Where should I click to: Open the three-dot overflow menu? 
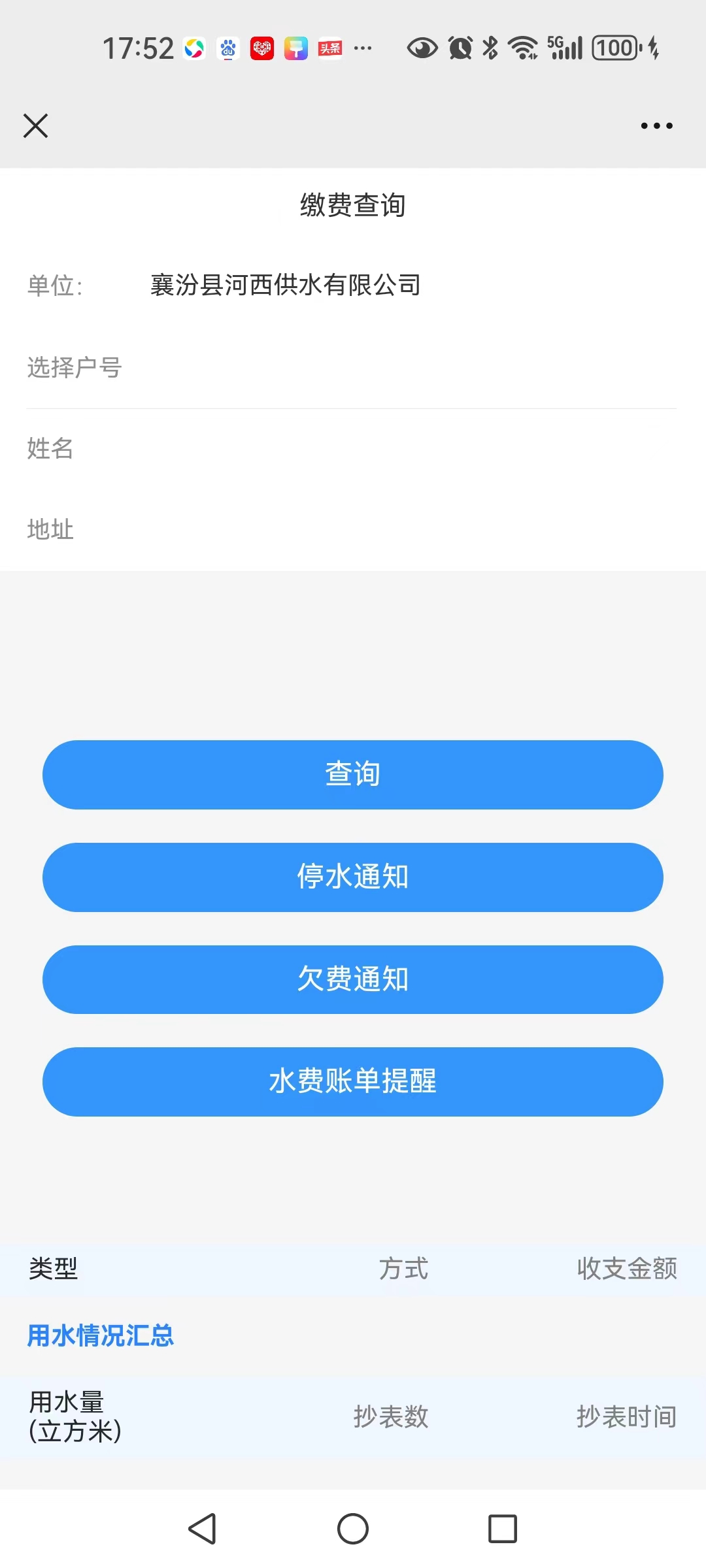click(656, 126)
